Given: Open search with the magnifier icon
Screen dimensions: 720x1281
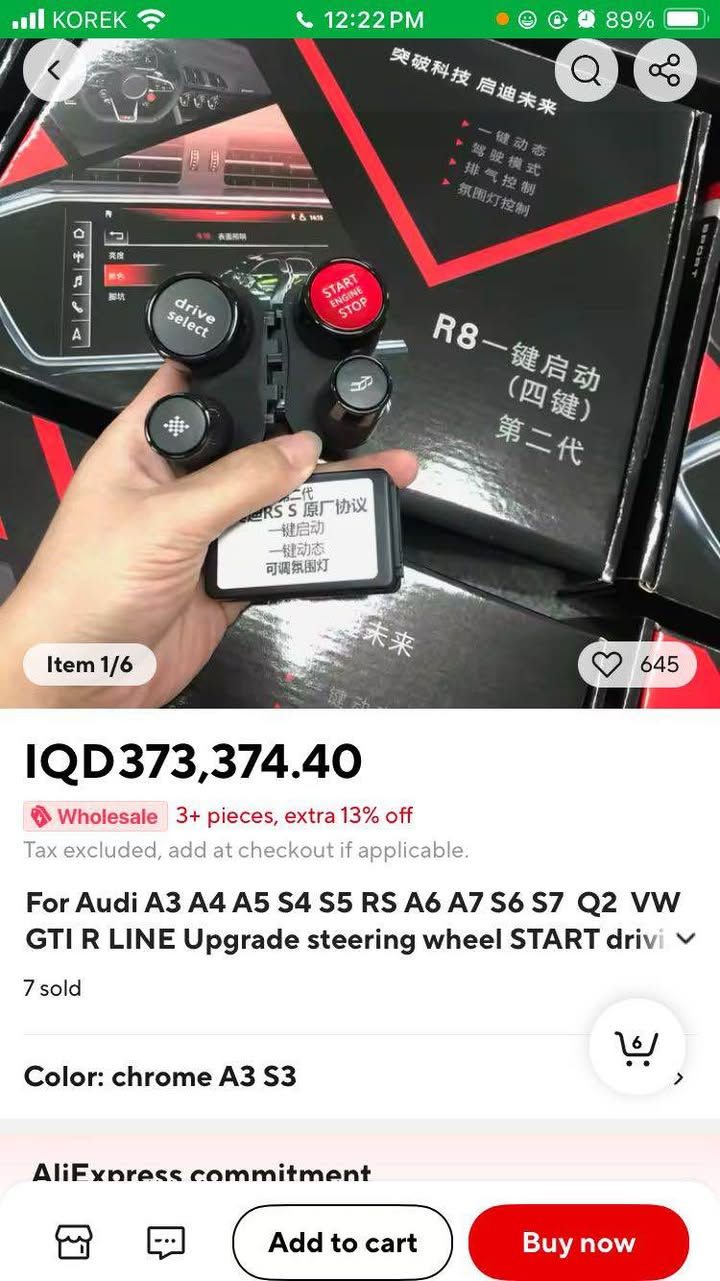Looking at the screenshot, I should [586, 70].
